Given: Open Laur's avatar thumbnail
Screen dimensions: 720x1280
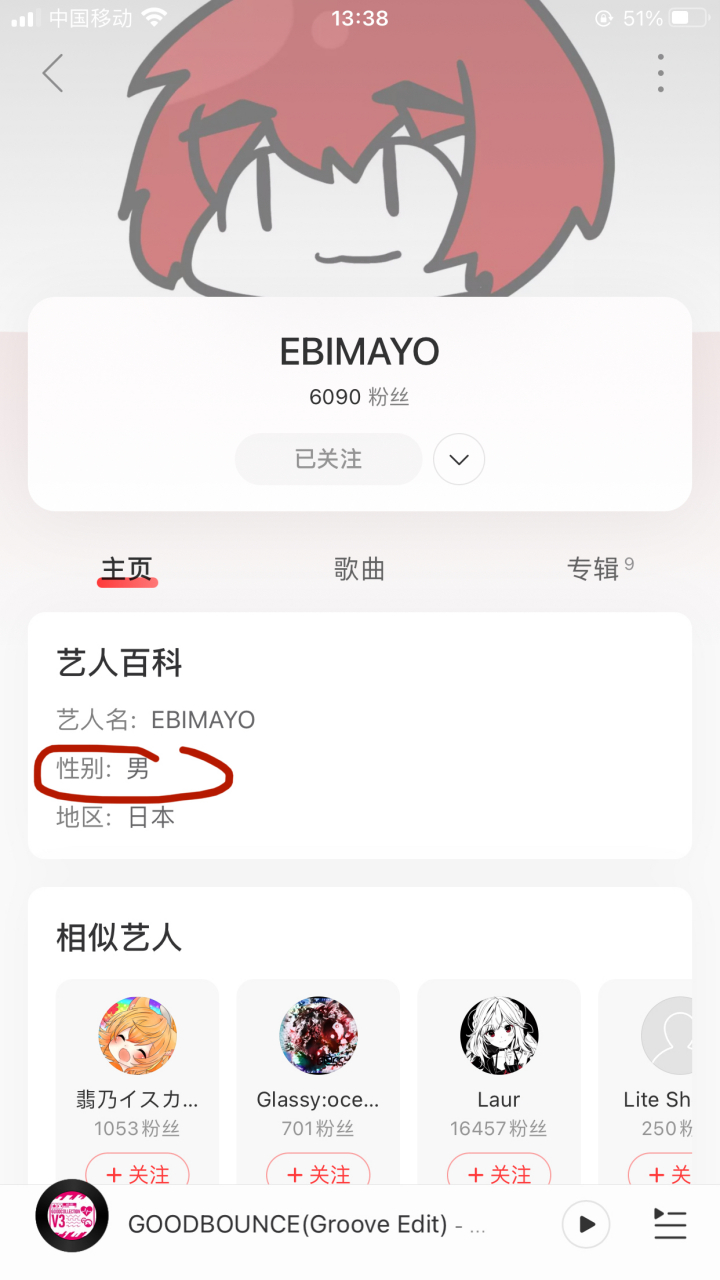Looking at the screenshot, I should 498,1036.
